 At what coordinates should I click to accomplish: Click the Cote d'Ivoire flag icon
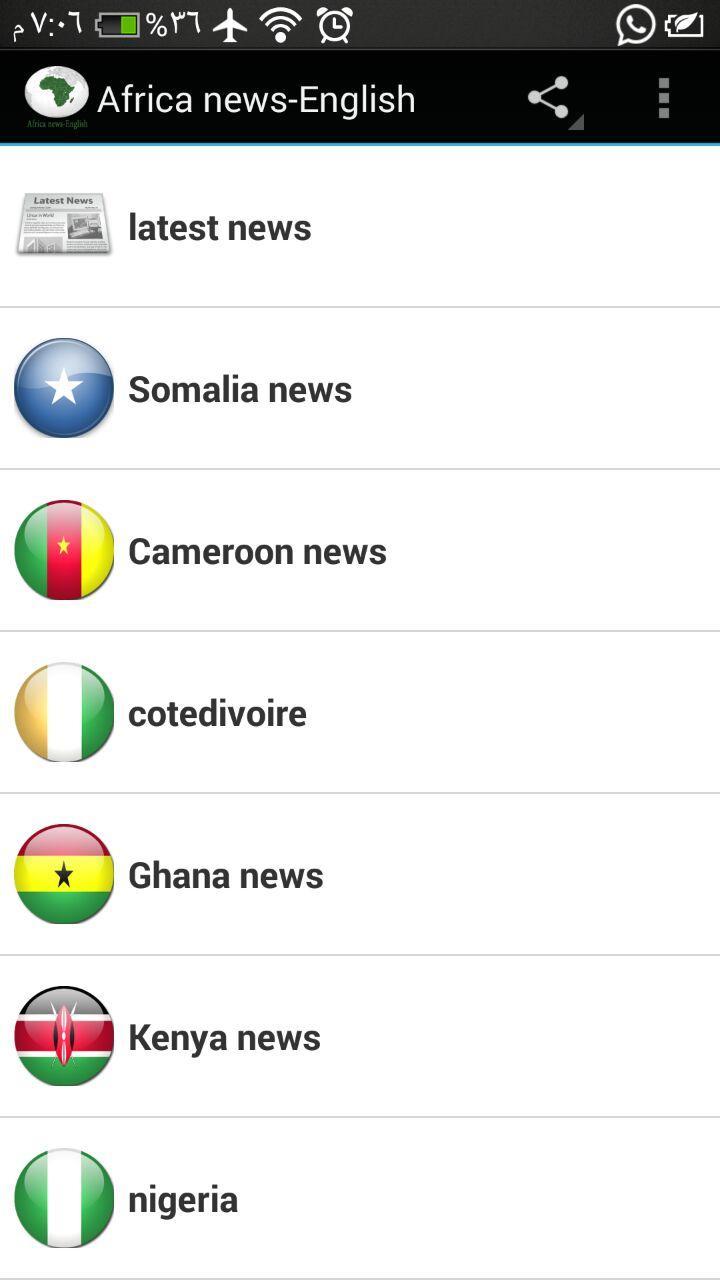coord(63,712)
